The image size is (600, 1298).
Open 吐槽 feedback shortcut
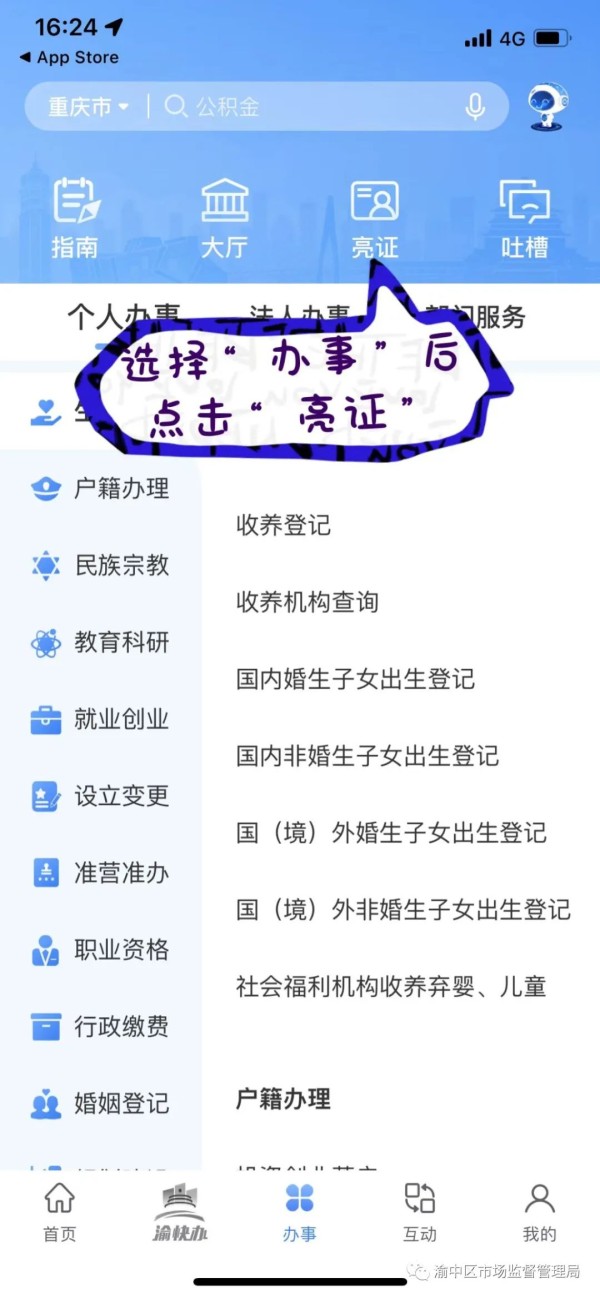(524, 218)
